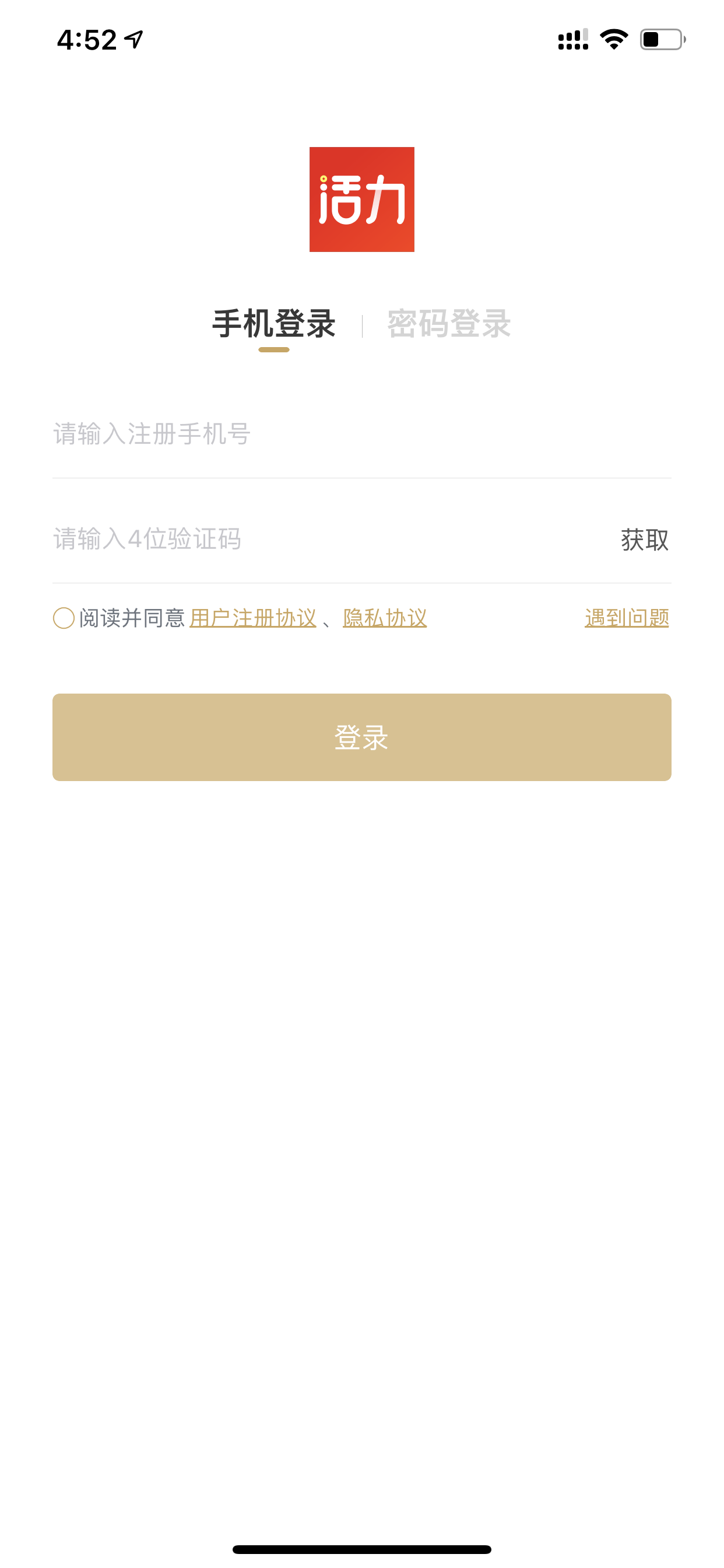724x1568 pixels.
Task: Open the 隐私协议 link
Action: click(385, 618)
